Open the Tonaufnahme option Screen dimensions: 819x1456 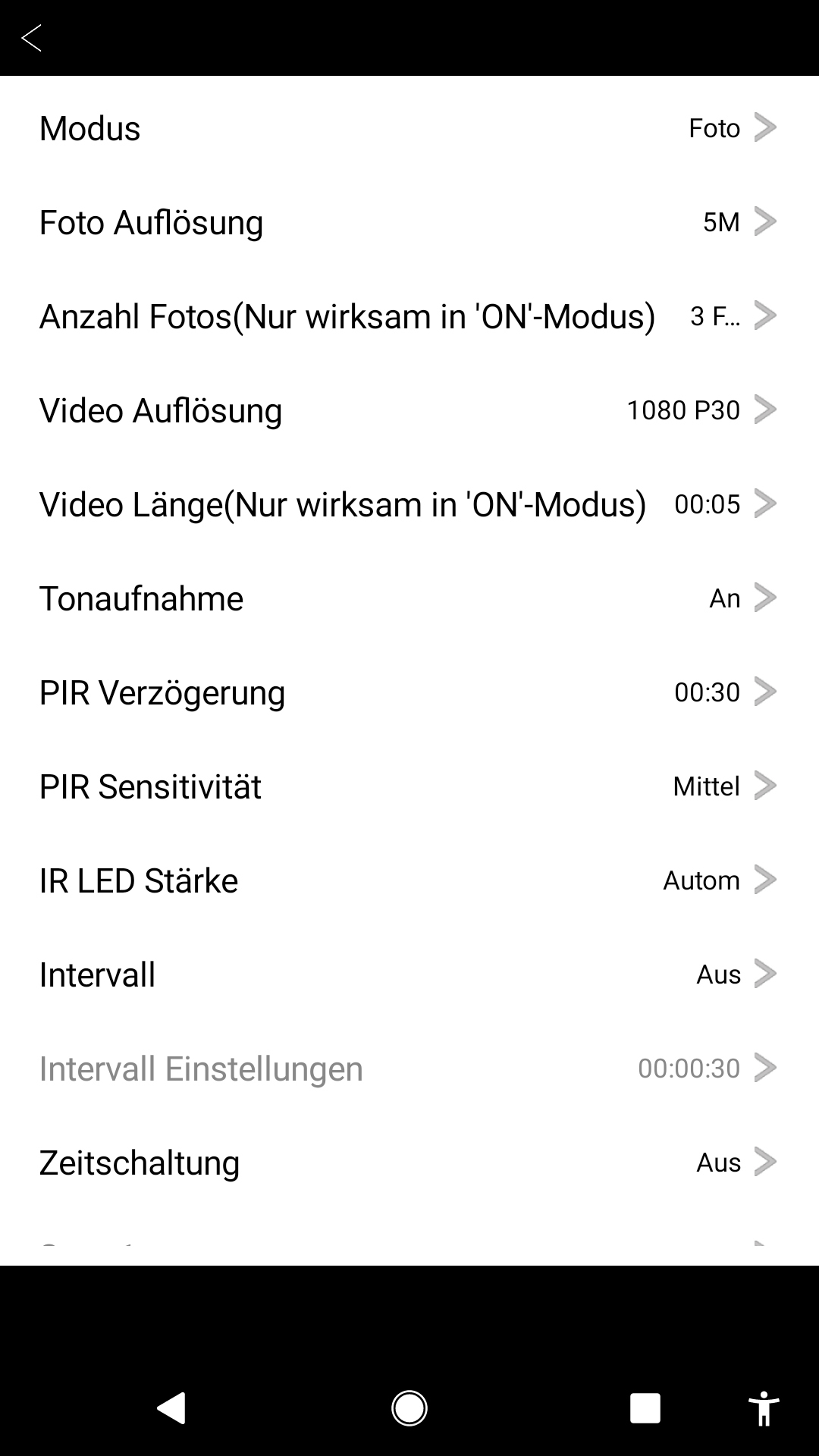408,598
